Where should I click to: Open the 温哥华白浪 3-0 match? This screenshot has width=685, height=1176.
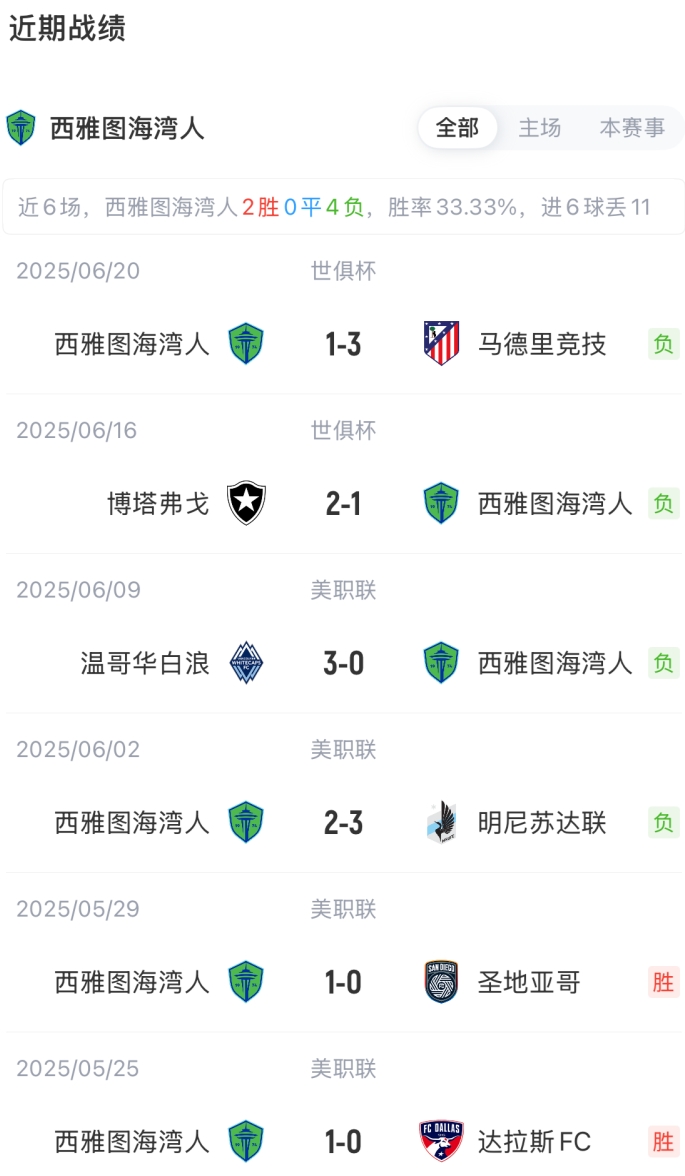(343, 663)
